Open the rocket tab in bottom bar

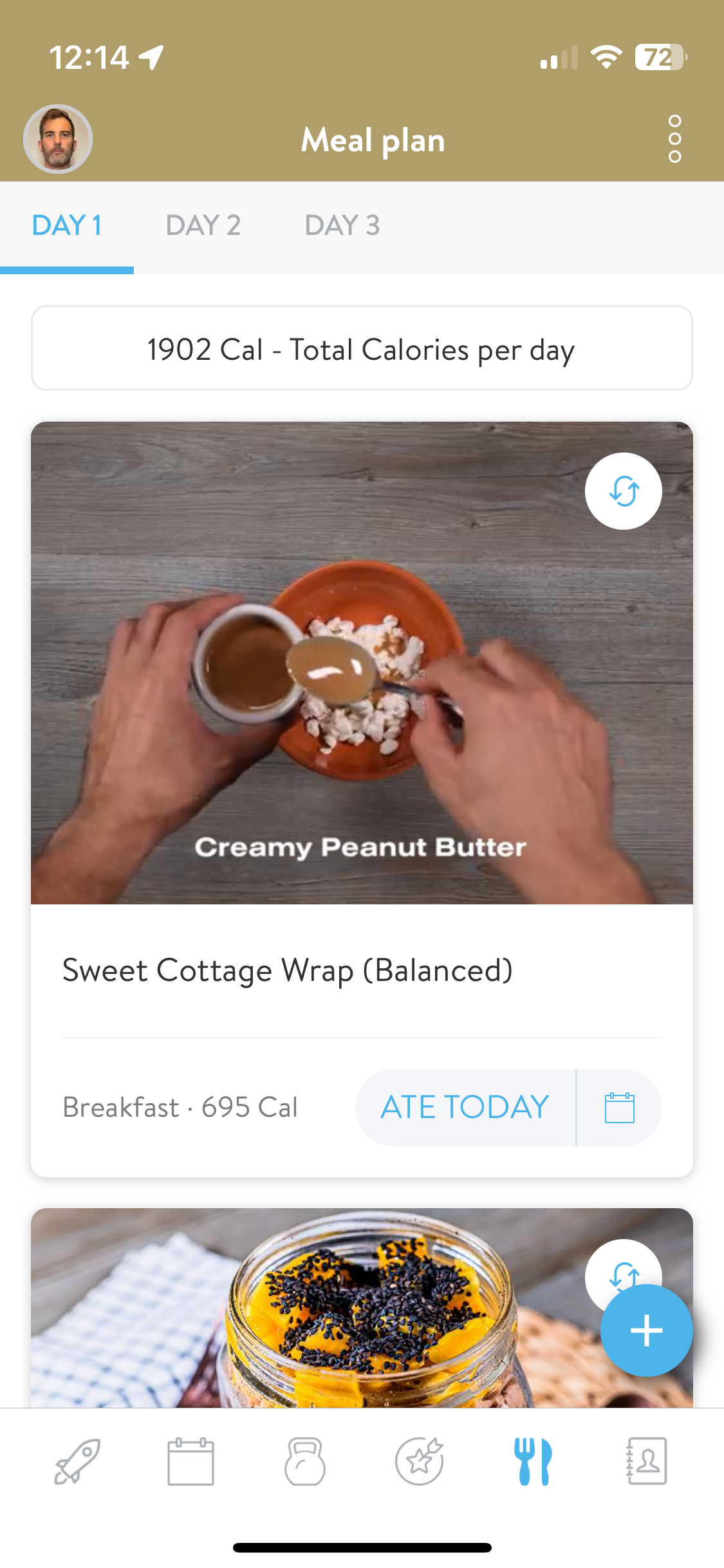coord(77,1461)
